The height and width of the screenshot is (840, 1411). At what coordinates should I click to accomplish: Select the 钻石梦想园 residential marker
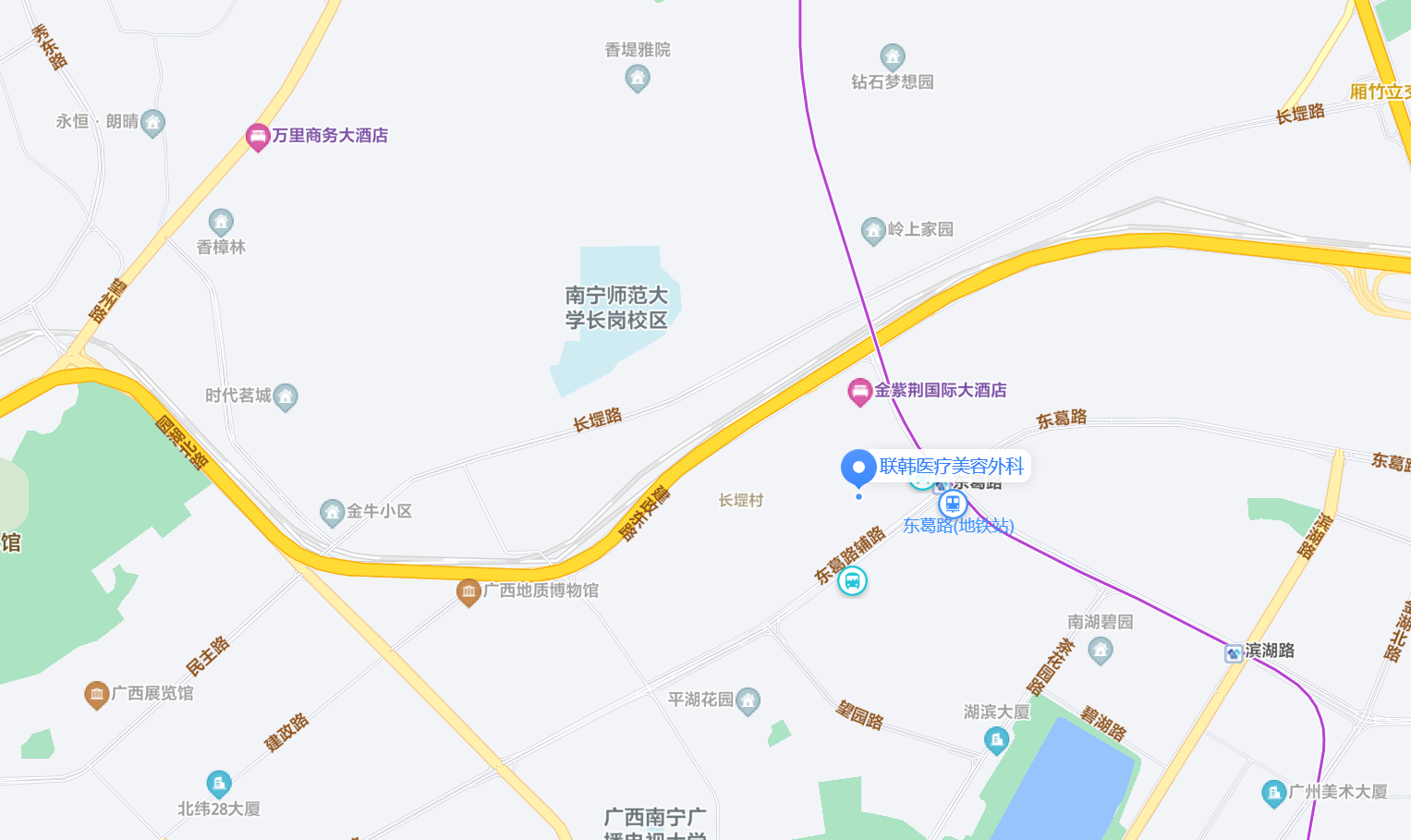[893, 57]
